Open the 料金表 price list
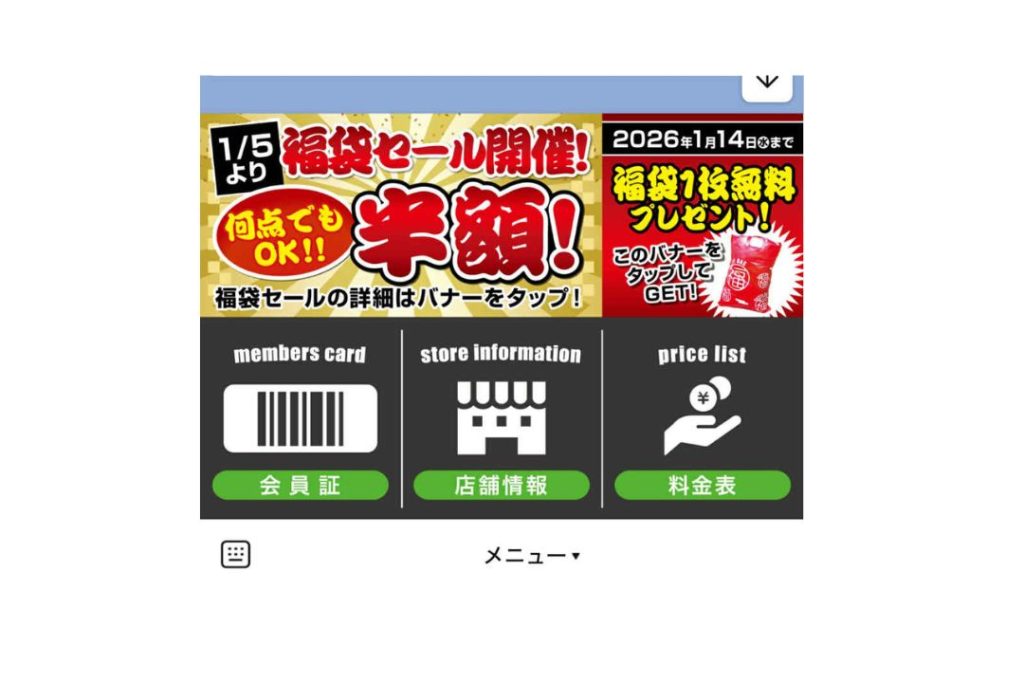Image resolution: width=1024 pixels, height=683 pixels. click(x=702, y=420)
